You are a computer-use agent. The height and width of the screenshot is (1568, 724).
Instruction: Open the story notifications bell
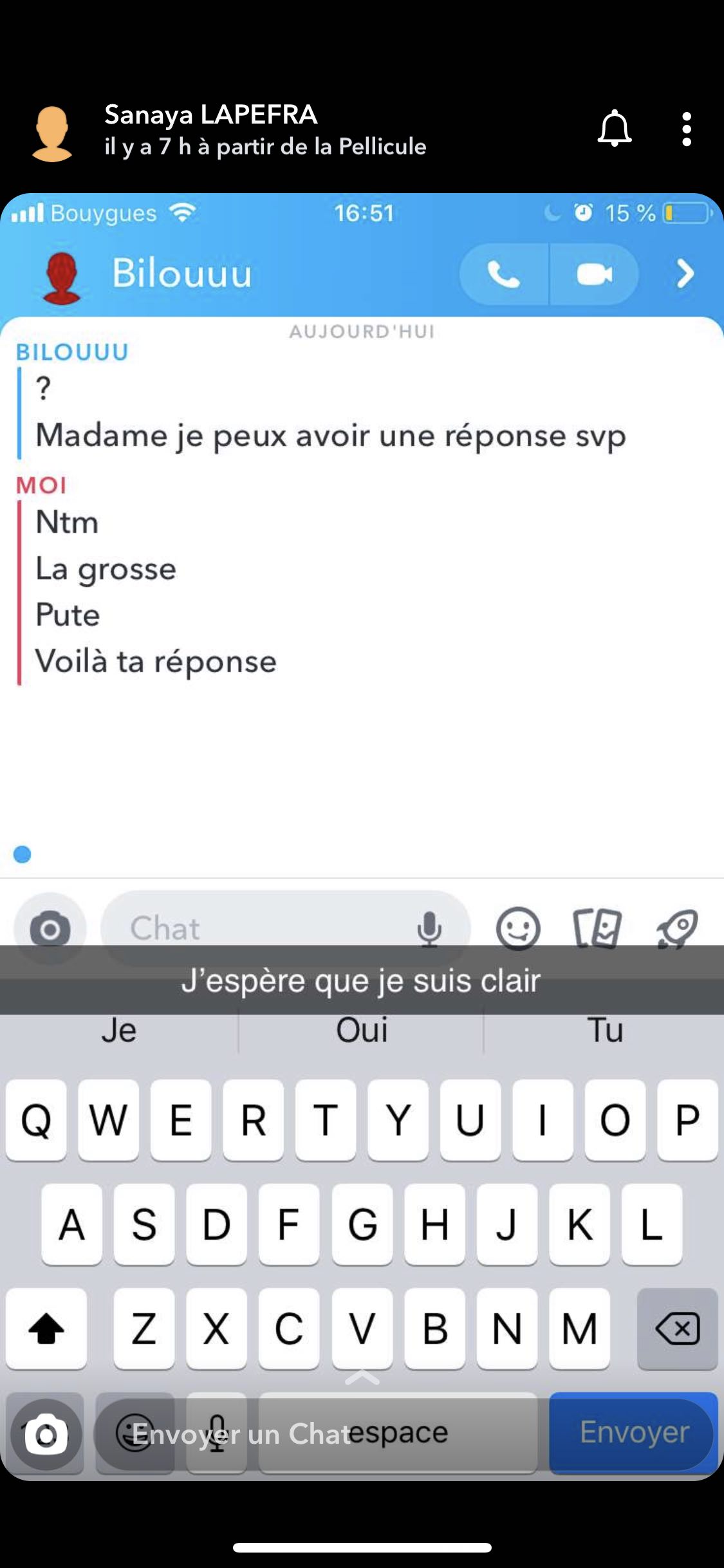pos(615,129)
